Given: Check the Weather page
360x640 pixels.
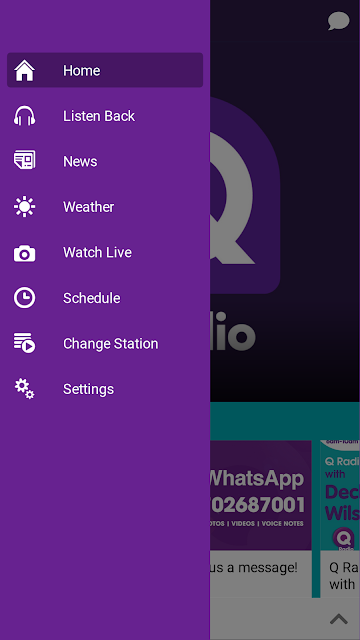Looking at the screenshot, I should 105,207.
